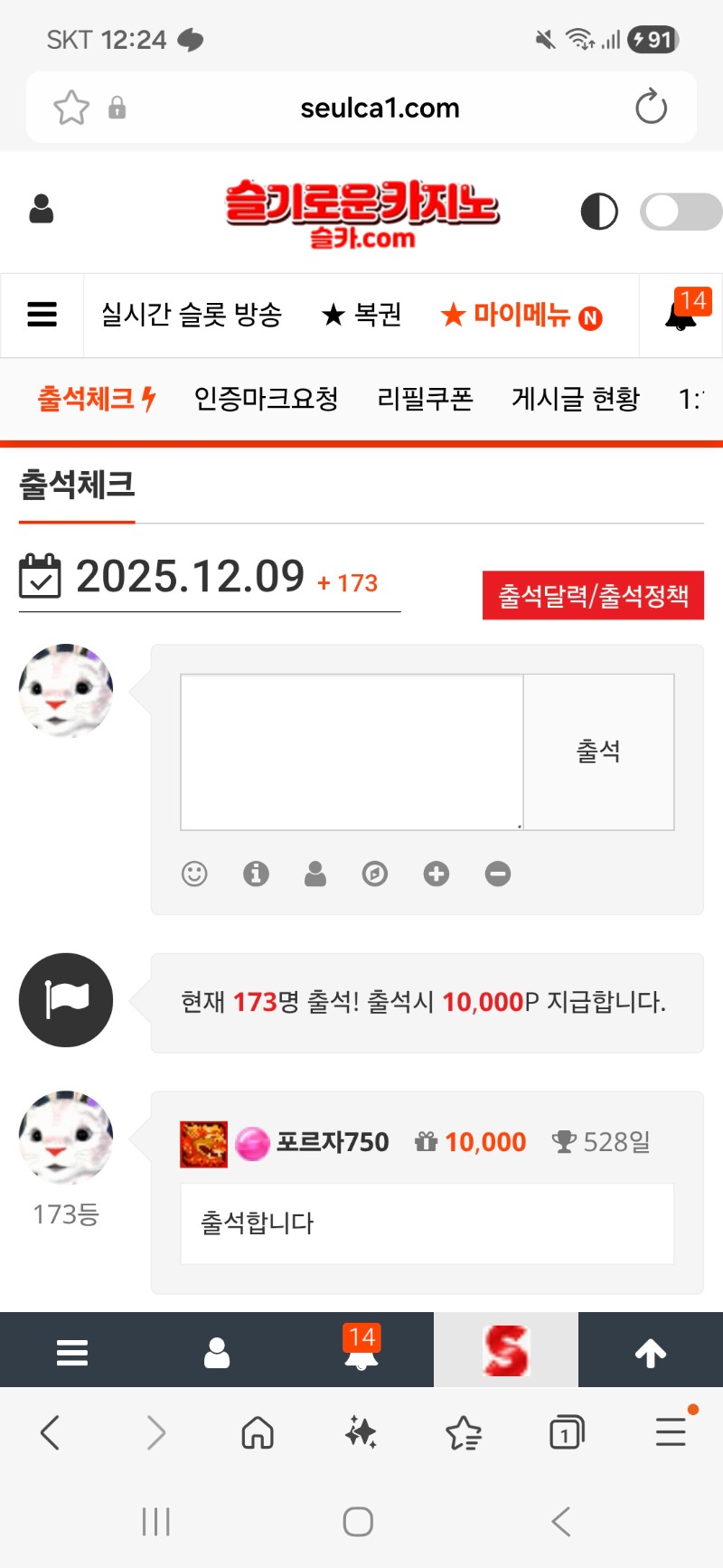Click the half-circle contrast toggle icon

click(x=600, y=211)
